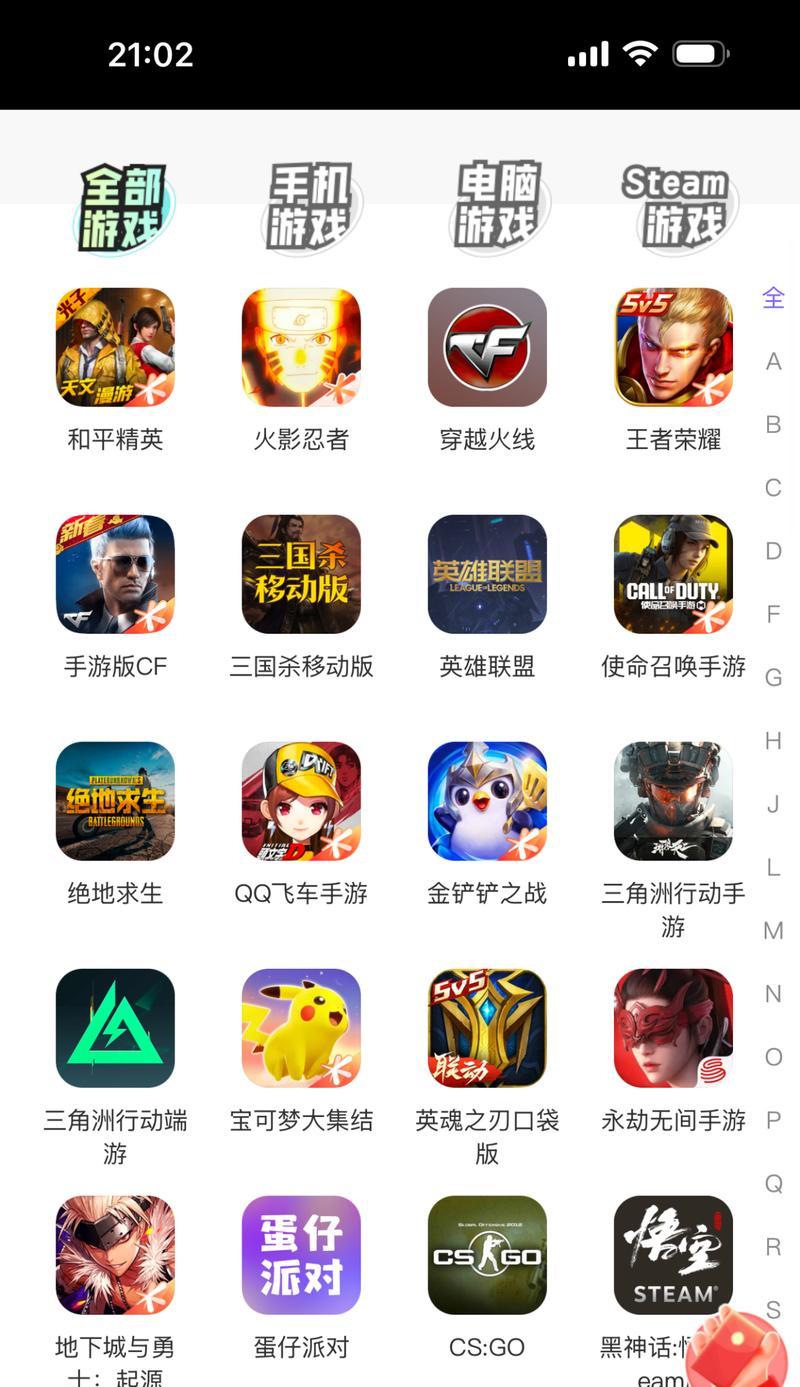
Task: Tap the 穿越火线 game icon
Action: pos(487,347)
